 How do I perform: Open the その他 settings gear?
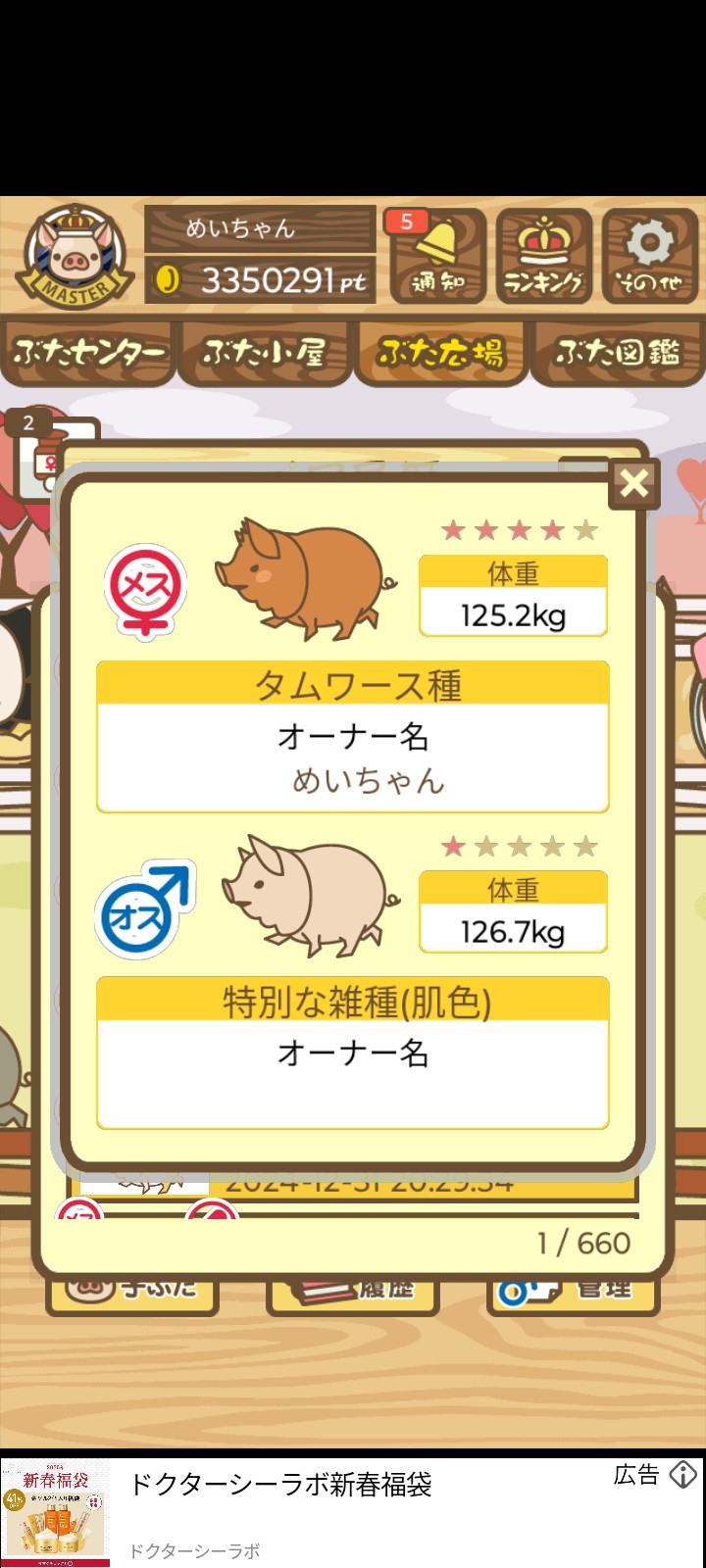click(649, 257)
